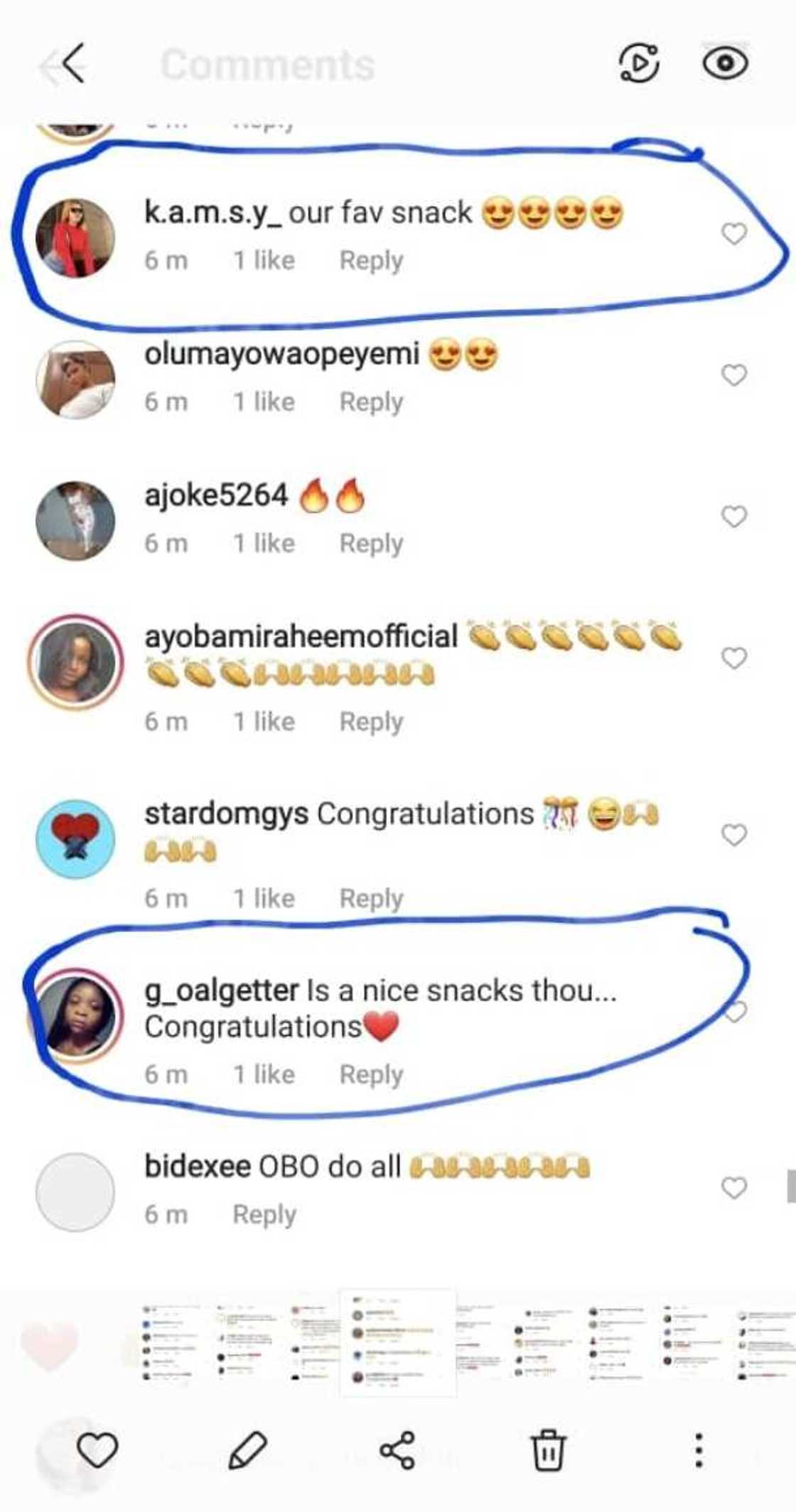
Task: Open the three-dot more options menu
Action: pyautogui.click(x=699, y=1450)
